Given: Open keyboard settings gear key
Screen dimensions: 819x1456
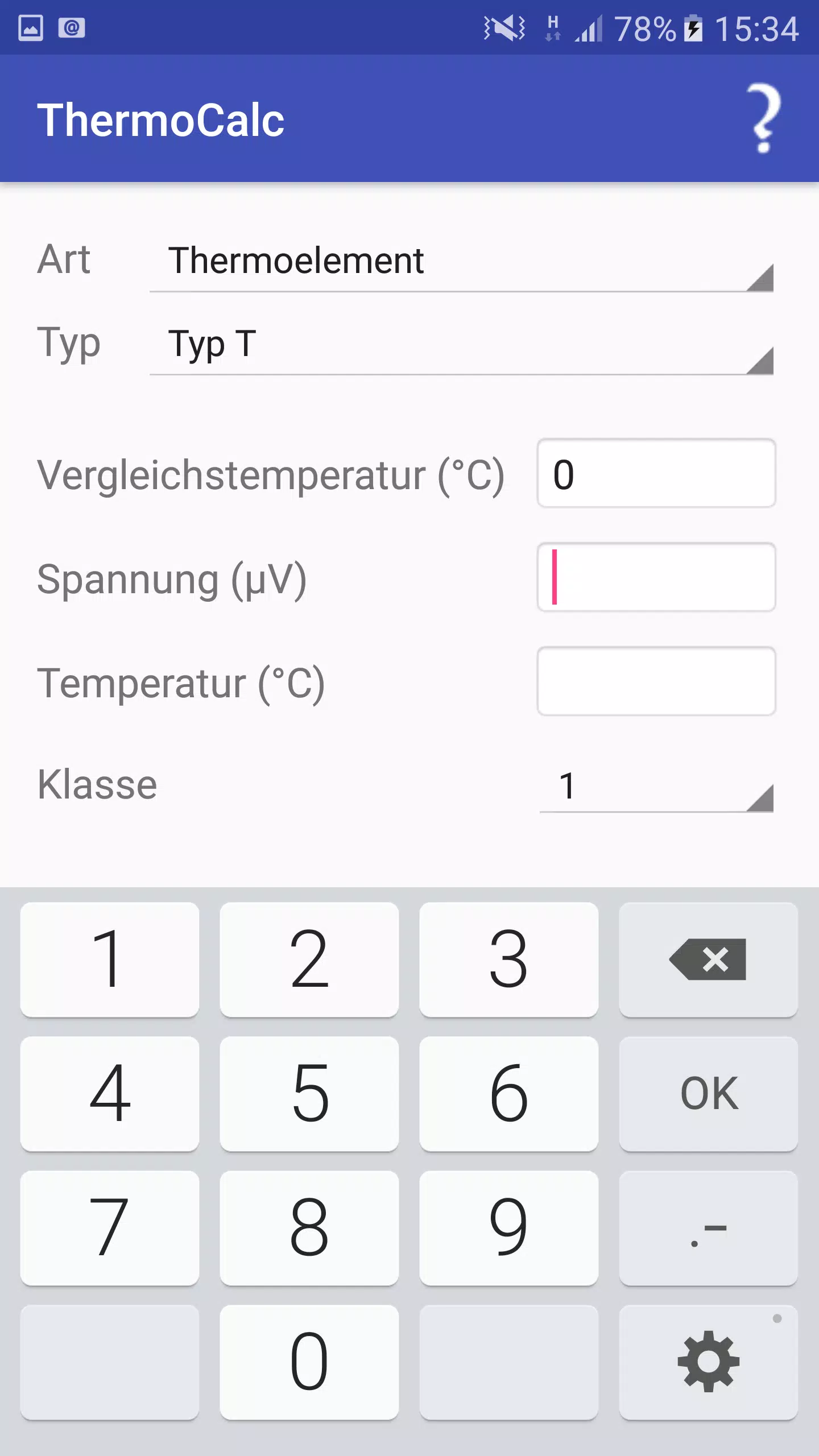Looking at the screenshot, I should tap(709, 1362).
